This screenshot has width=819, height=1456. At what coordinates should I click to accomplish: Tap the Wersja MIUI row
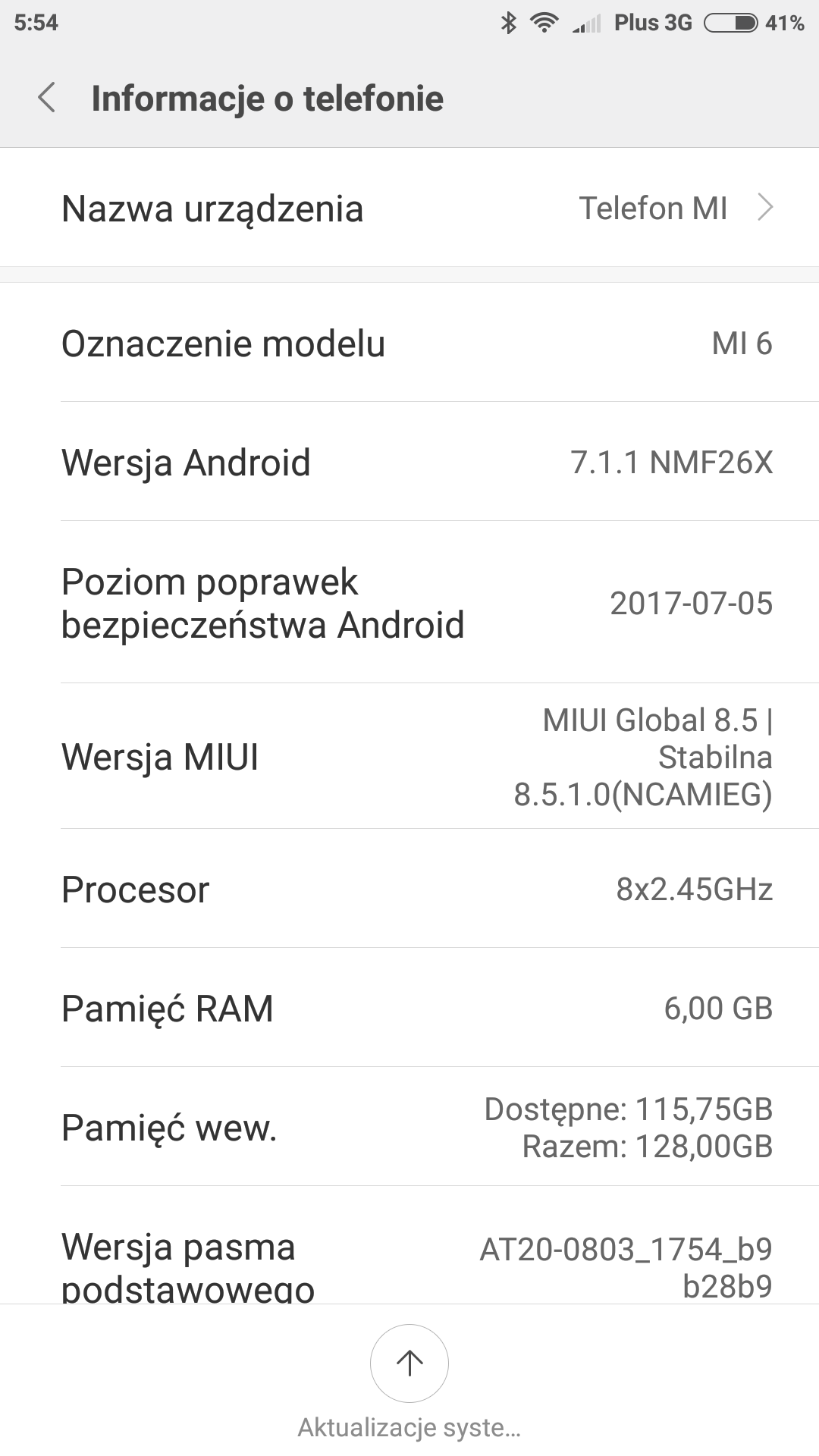pos(409,757)
